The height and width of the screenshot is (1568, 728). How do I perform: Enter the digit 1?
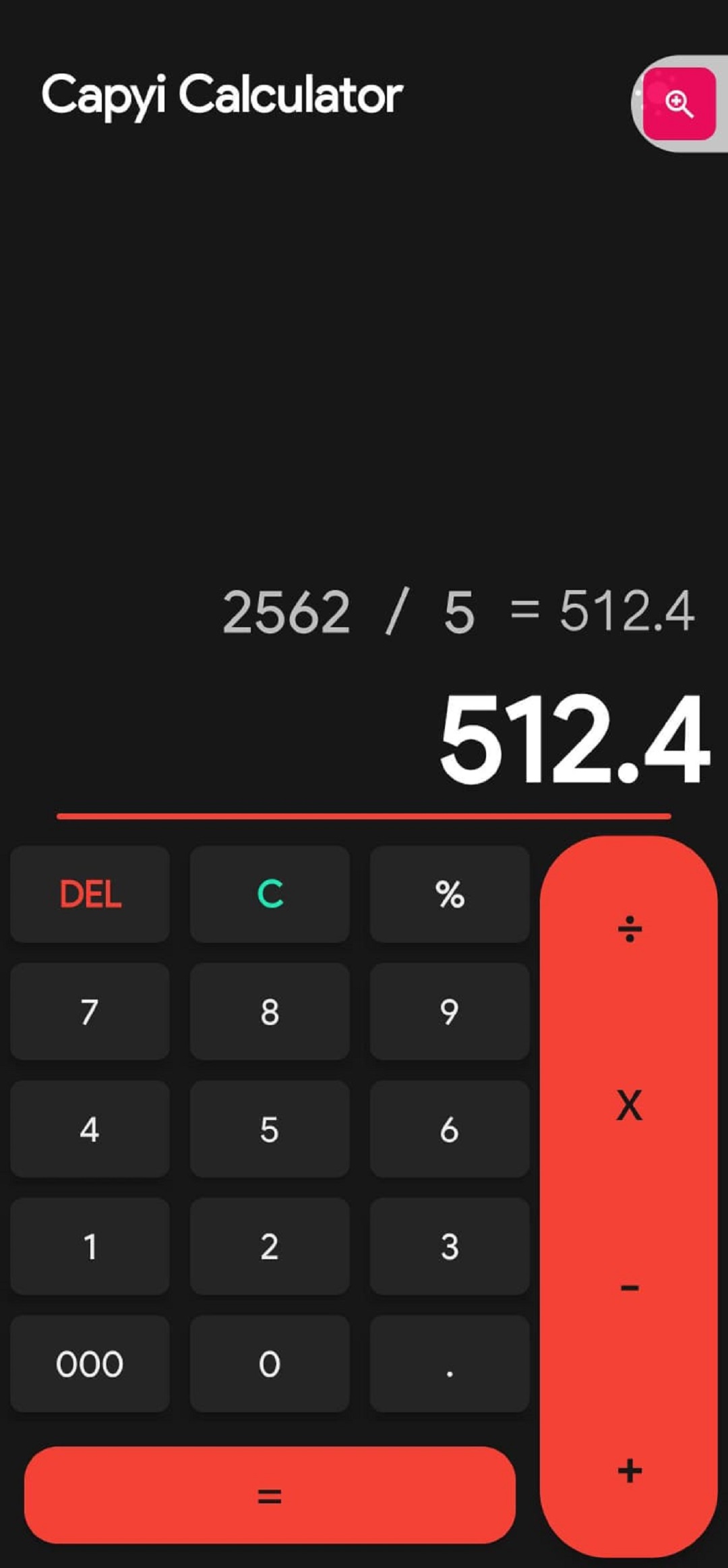[x=90, y=1246]
